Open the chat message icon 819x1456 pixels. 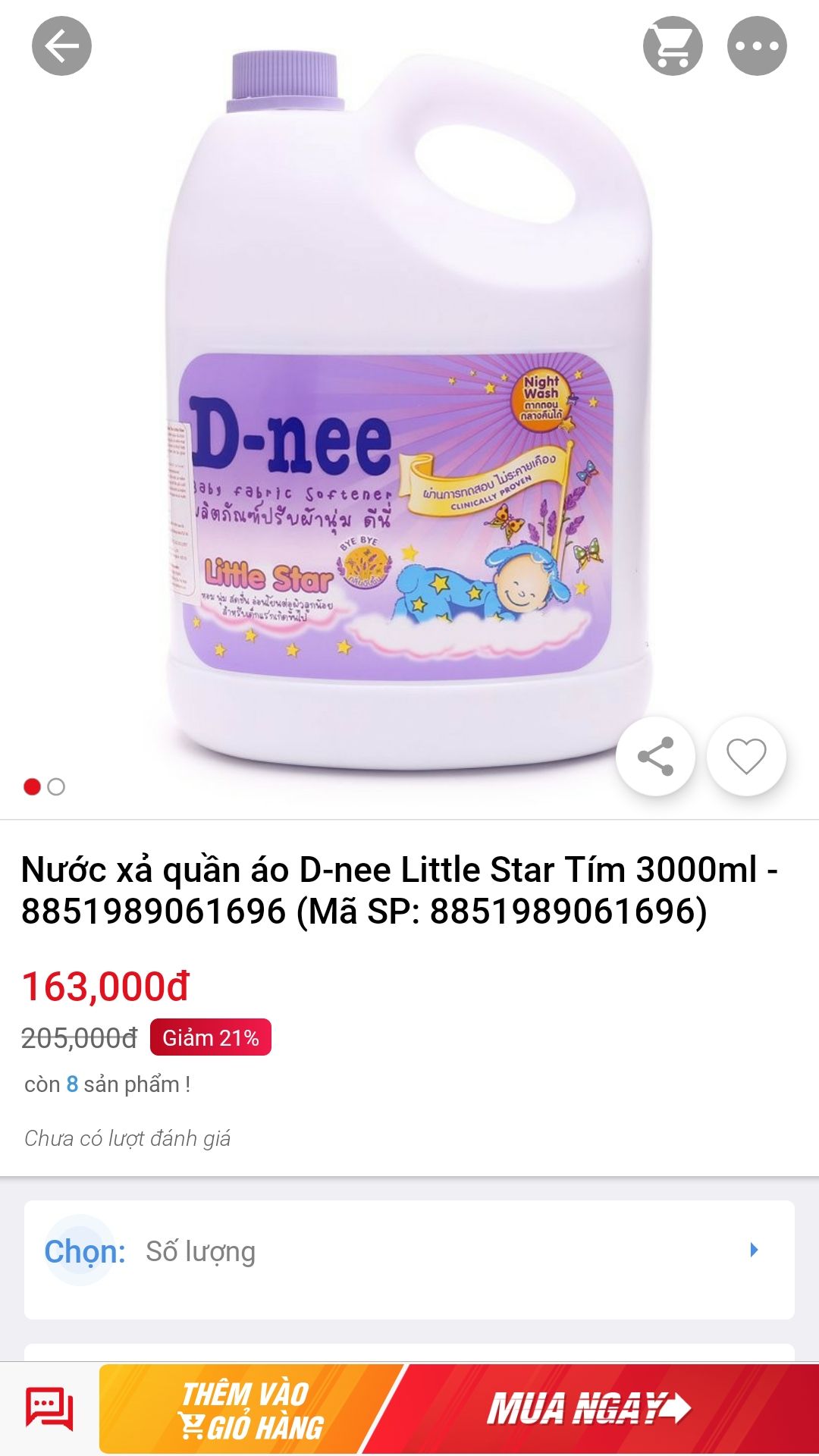(x=49, y=1409)
